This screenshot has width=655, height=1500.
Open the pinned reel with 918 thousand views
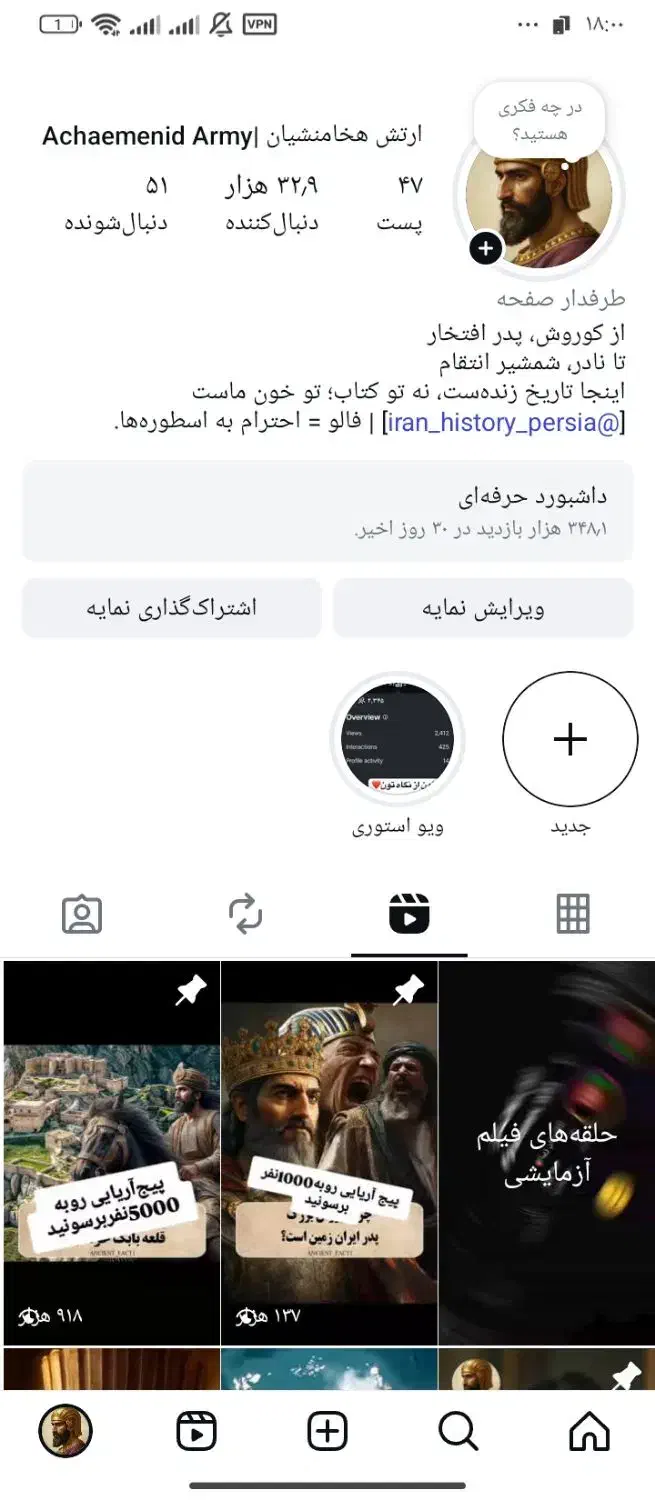(x=111, y=1153)
